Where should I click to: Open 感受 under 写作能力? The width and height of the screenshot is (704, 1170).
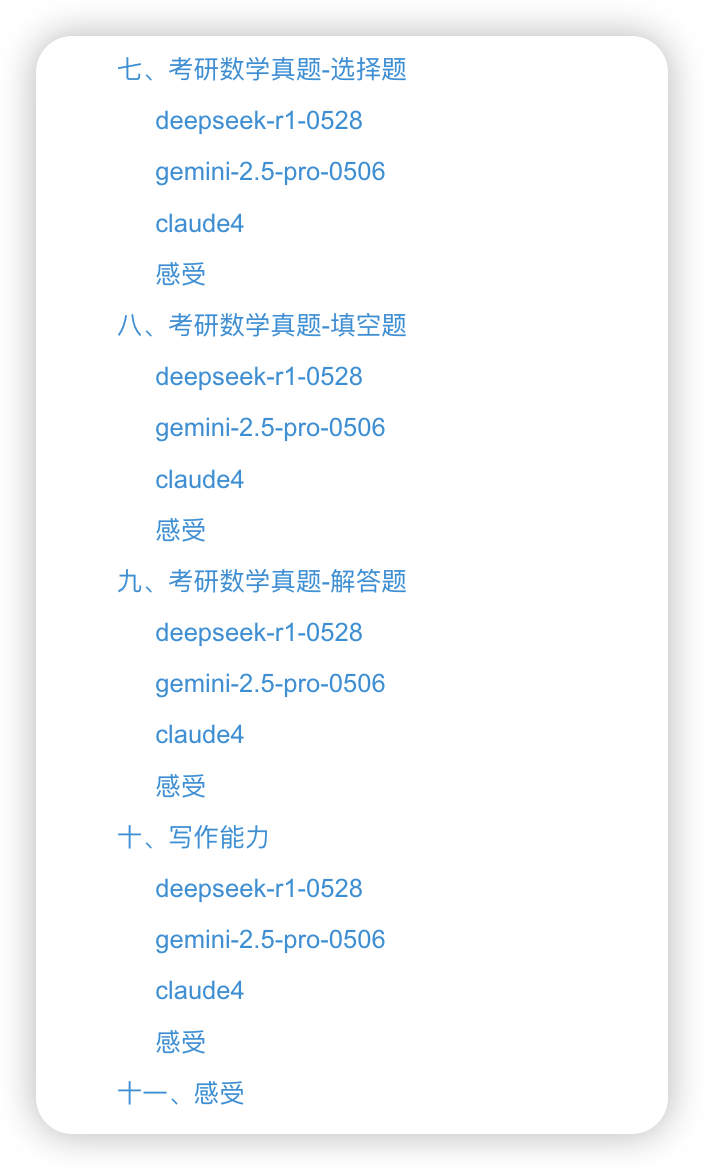click(x=181, y=1042)
